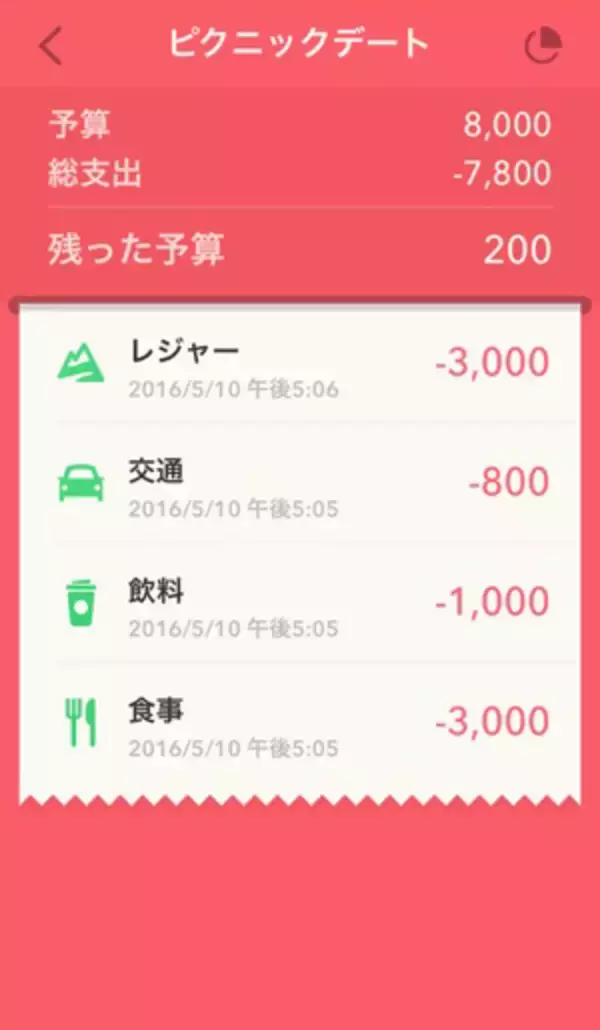600x1030 pixels.
Task: Open the pie chart view
Action: point(543,46)
